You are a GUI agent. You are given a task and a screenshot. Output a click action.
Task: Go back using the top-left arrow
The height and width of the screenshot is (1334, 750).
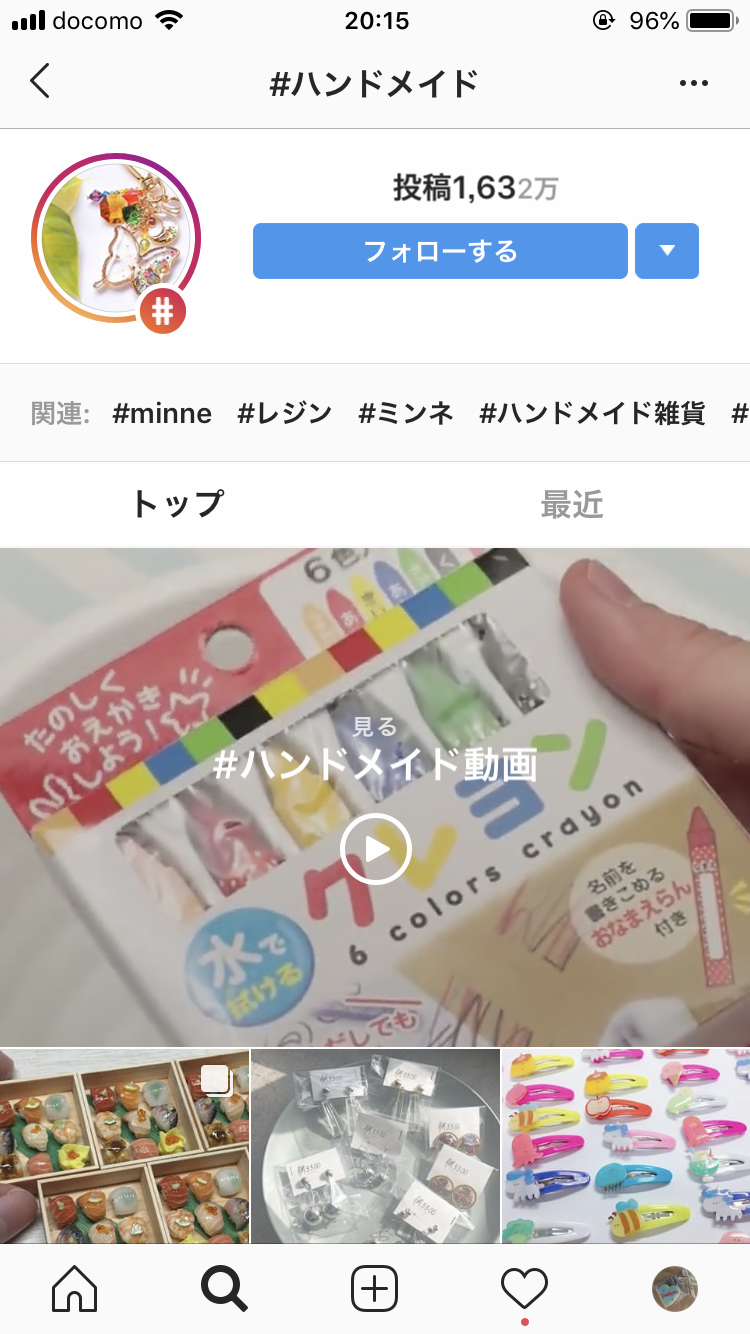tap(40, 82)
